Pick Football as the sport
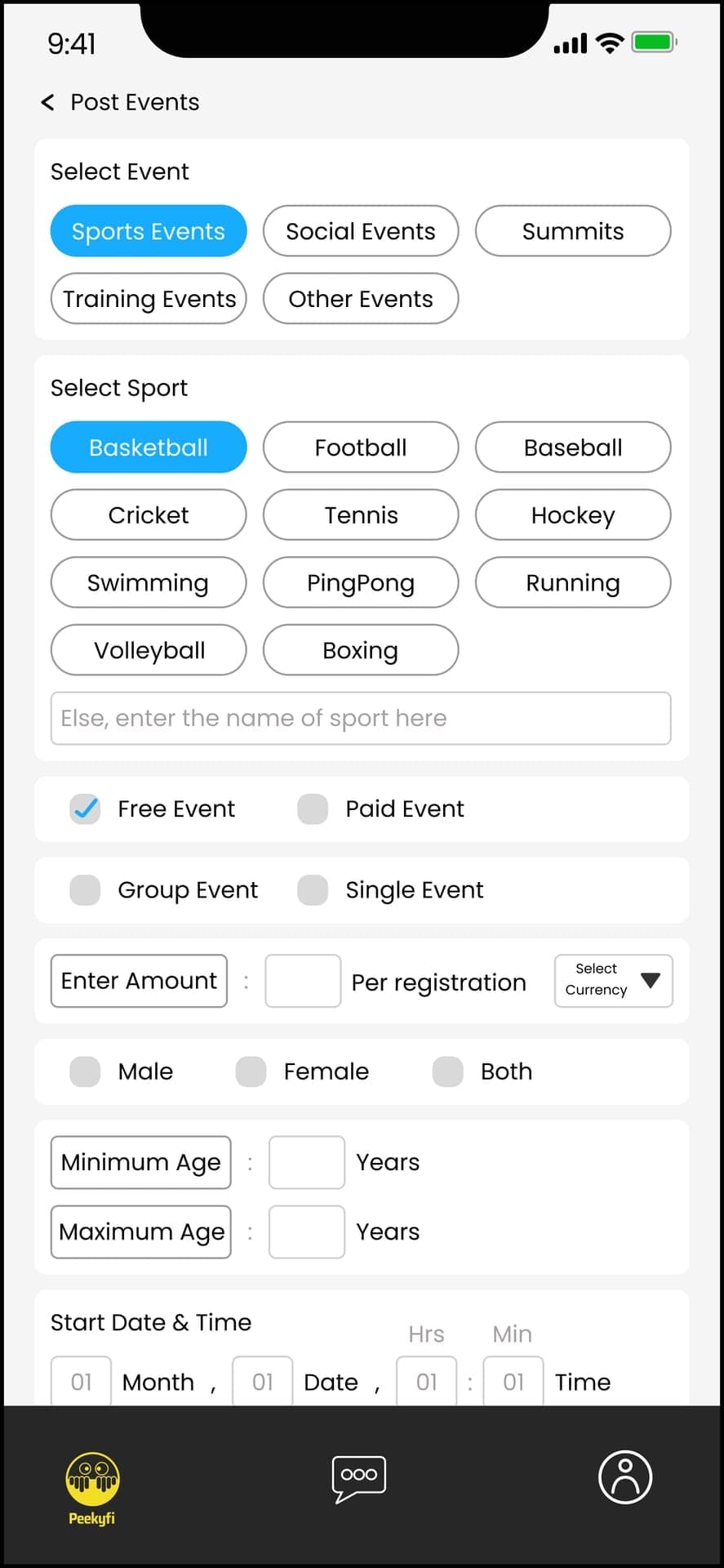Screen dimensions: 724x1568 pyautogui.click(x=361, y=448)
